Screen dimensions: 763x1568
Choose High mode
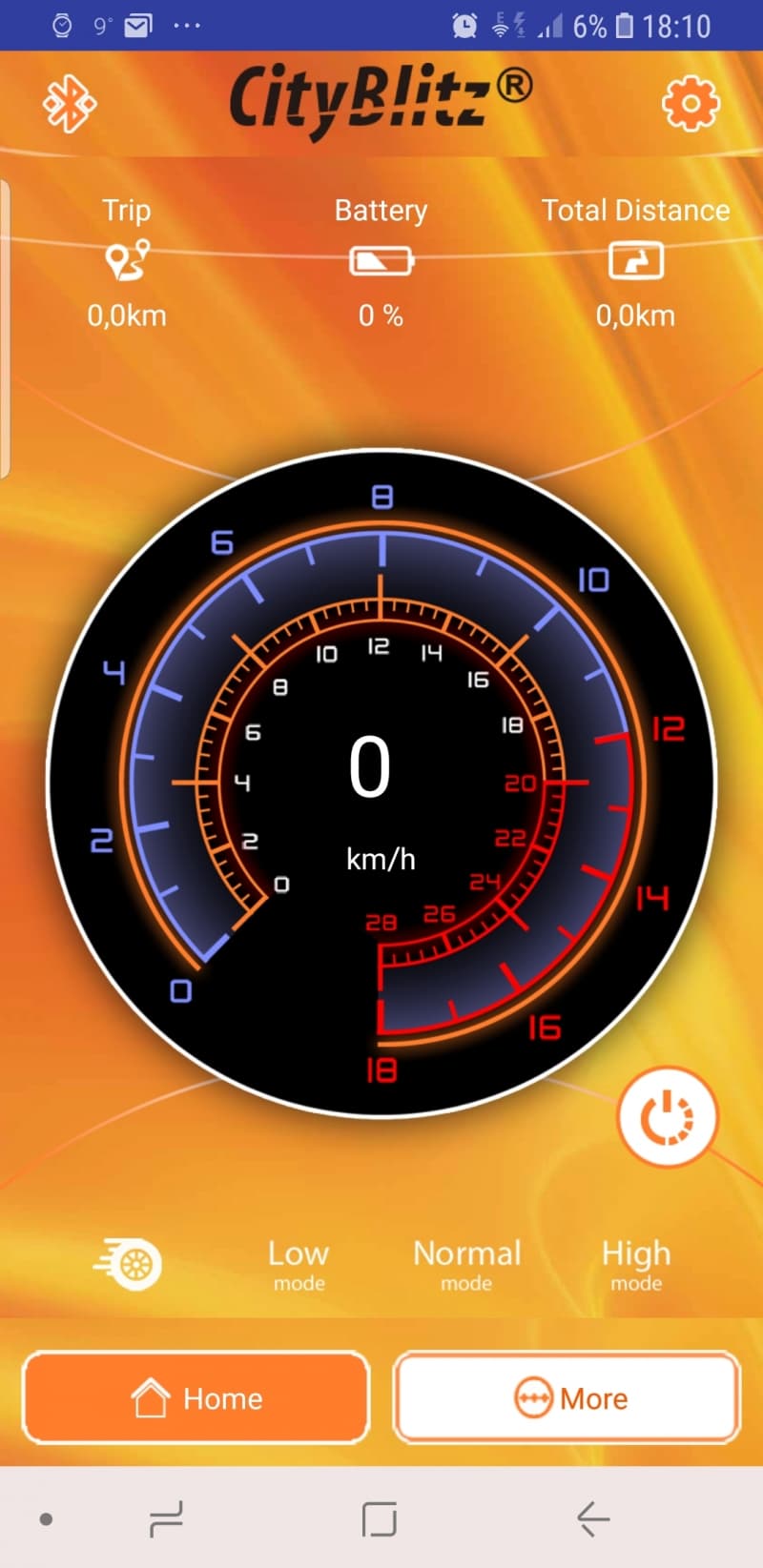click(x=636, y=1265)
